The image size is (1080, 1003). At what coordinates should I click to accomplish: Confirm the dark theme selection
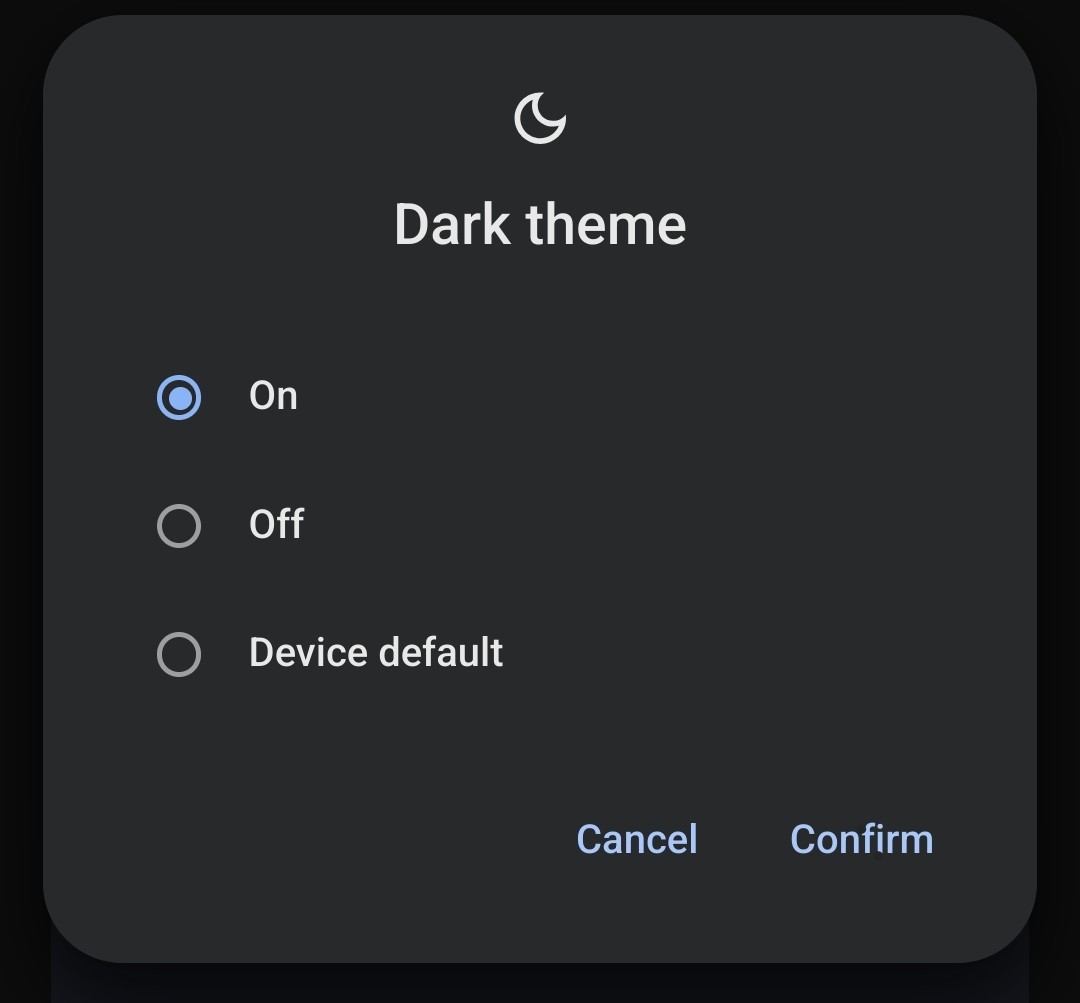[x=861, y=839]
